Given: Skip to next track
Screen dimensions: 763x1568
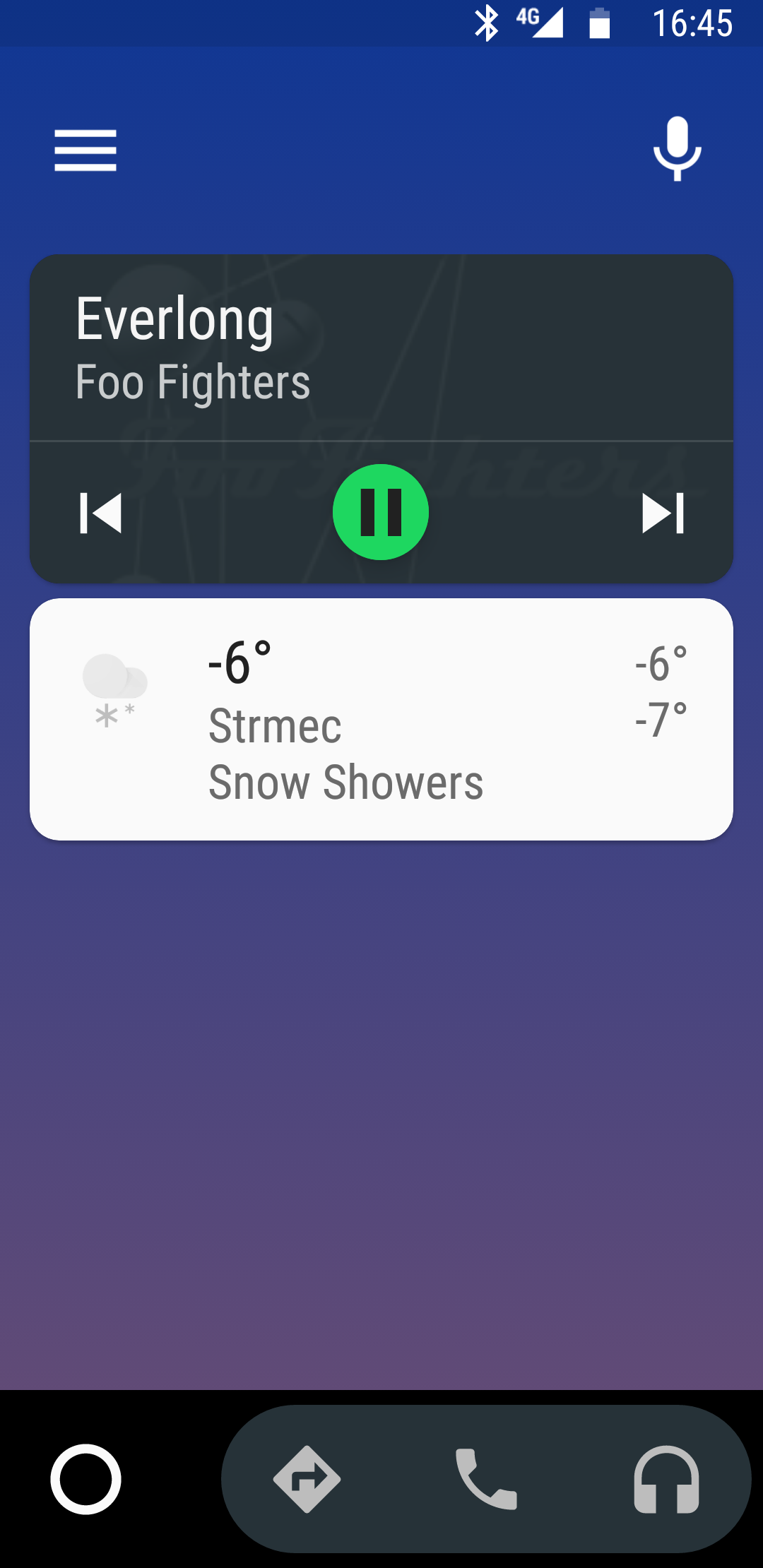Looking at the screenshot, I should click(663, 513).
